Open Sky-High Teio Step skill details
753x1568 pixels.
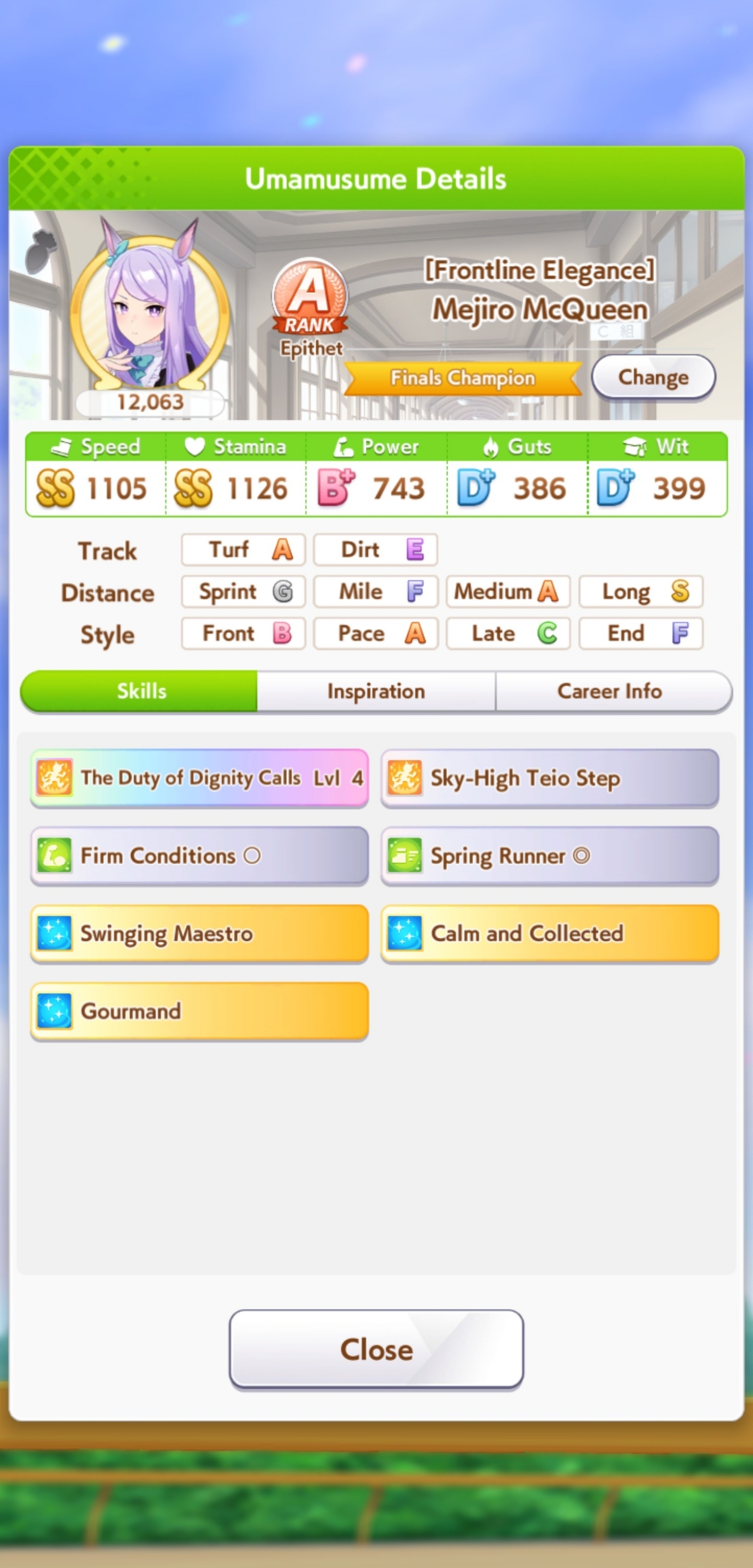click(x=550, y=778)
